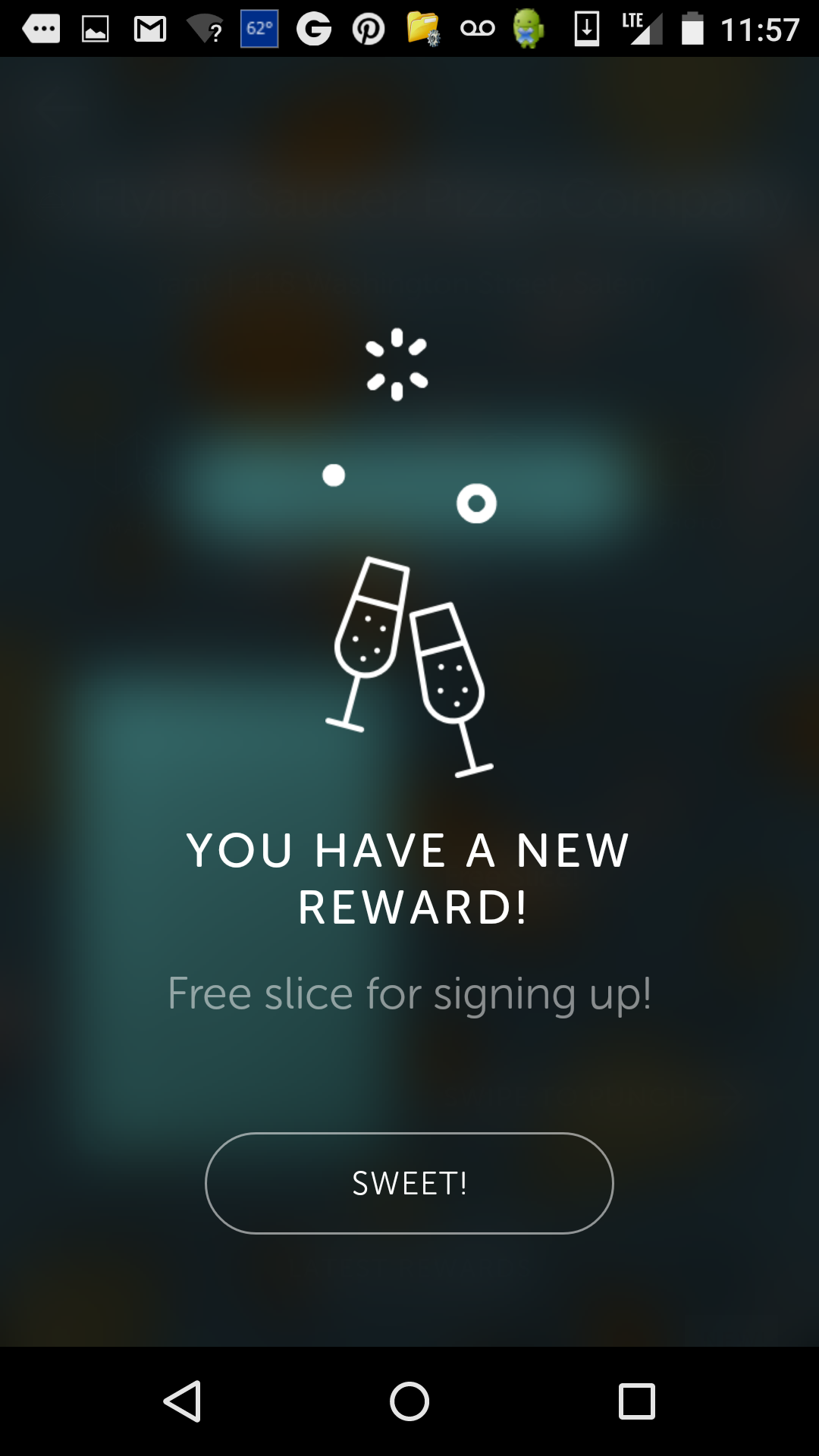The image size is (819, 1456).
Task: Go back using the system back button
Action: point(183,1401)
